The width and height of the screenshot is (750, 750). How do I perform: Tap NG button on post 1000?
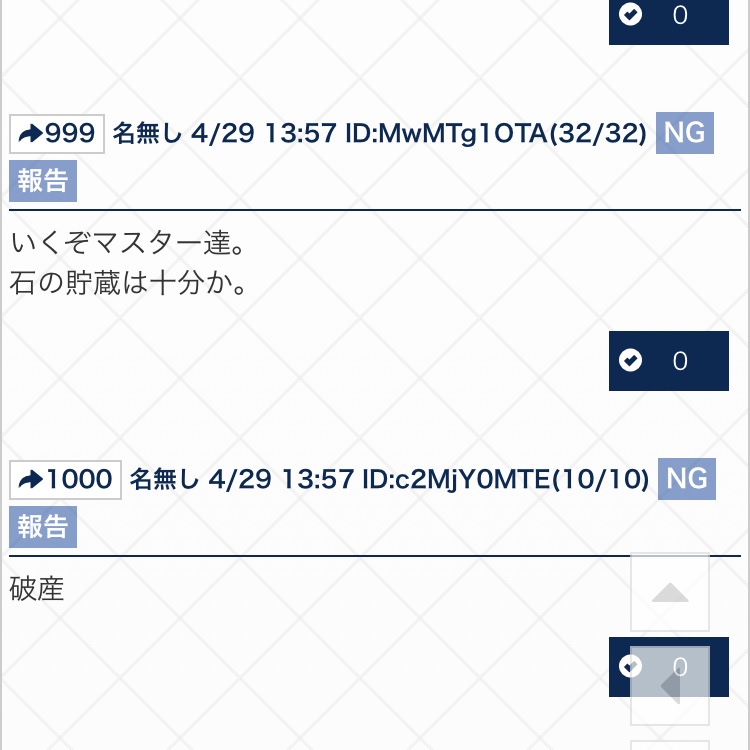click(x=687, y=480)
